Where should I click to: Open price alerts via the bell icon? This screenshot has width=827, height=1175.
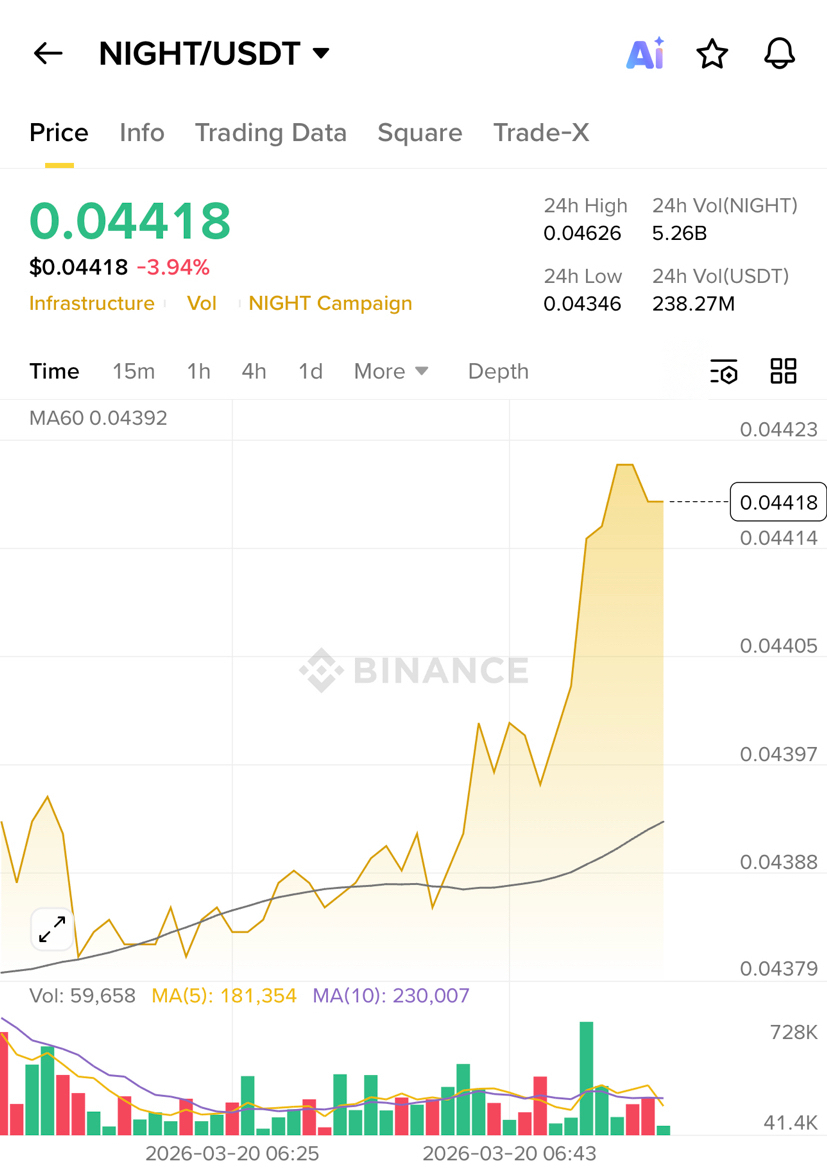[779, 54]
